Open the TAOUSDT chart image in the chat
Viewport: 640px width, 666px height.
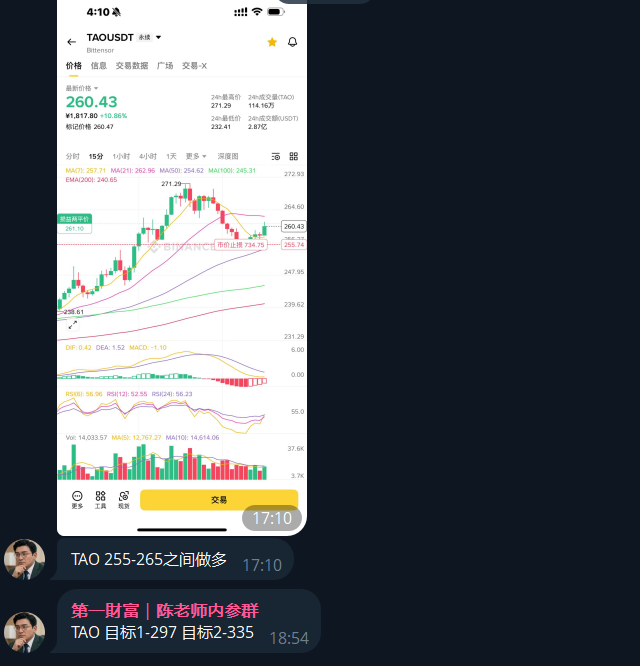pos(181,268)
